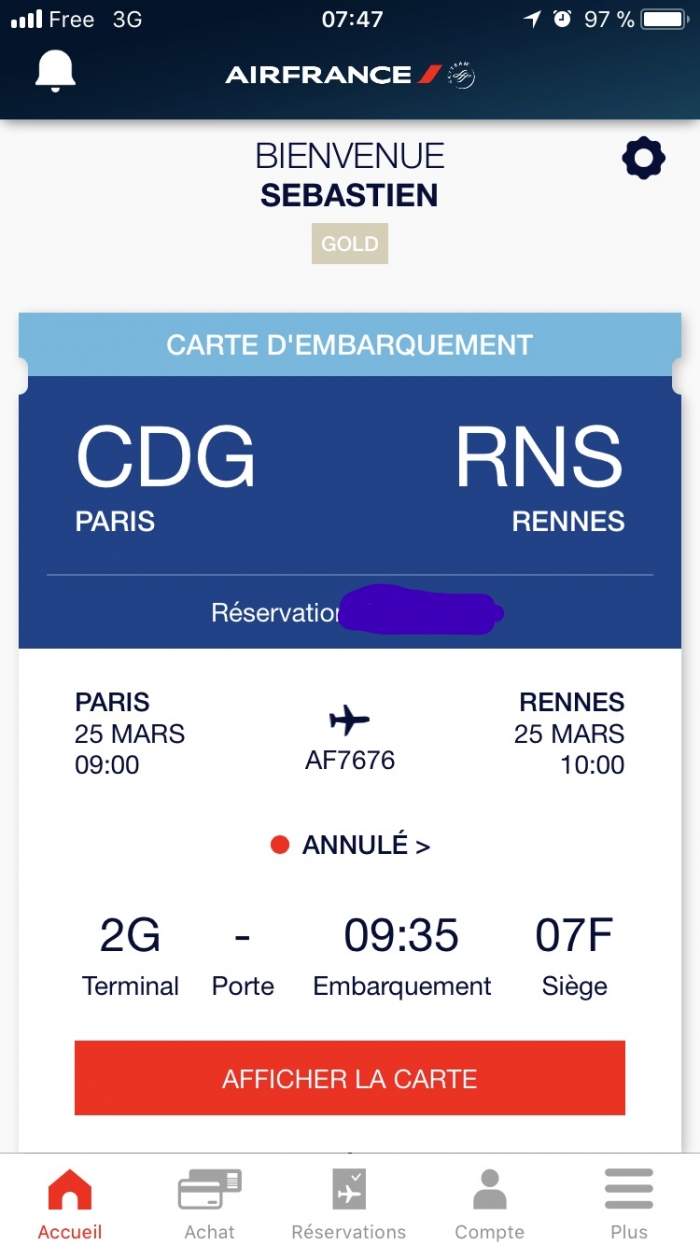This screenshot has height=1245, width=700.
Task: Switch to the Achat tab
Action: point(209,1203)
